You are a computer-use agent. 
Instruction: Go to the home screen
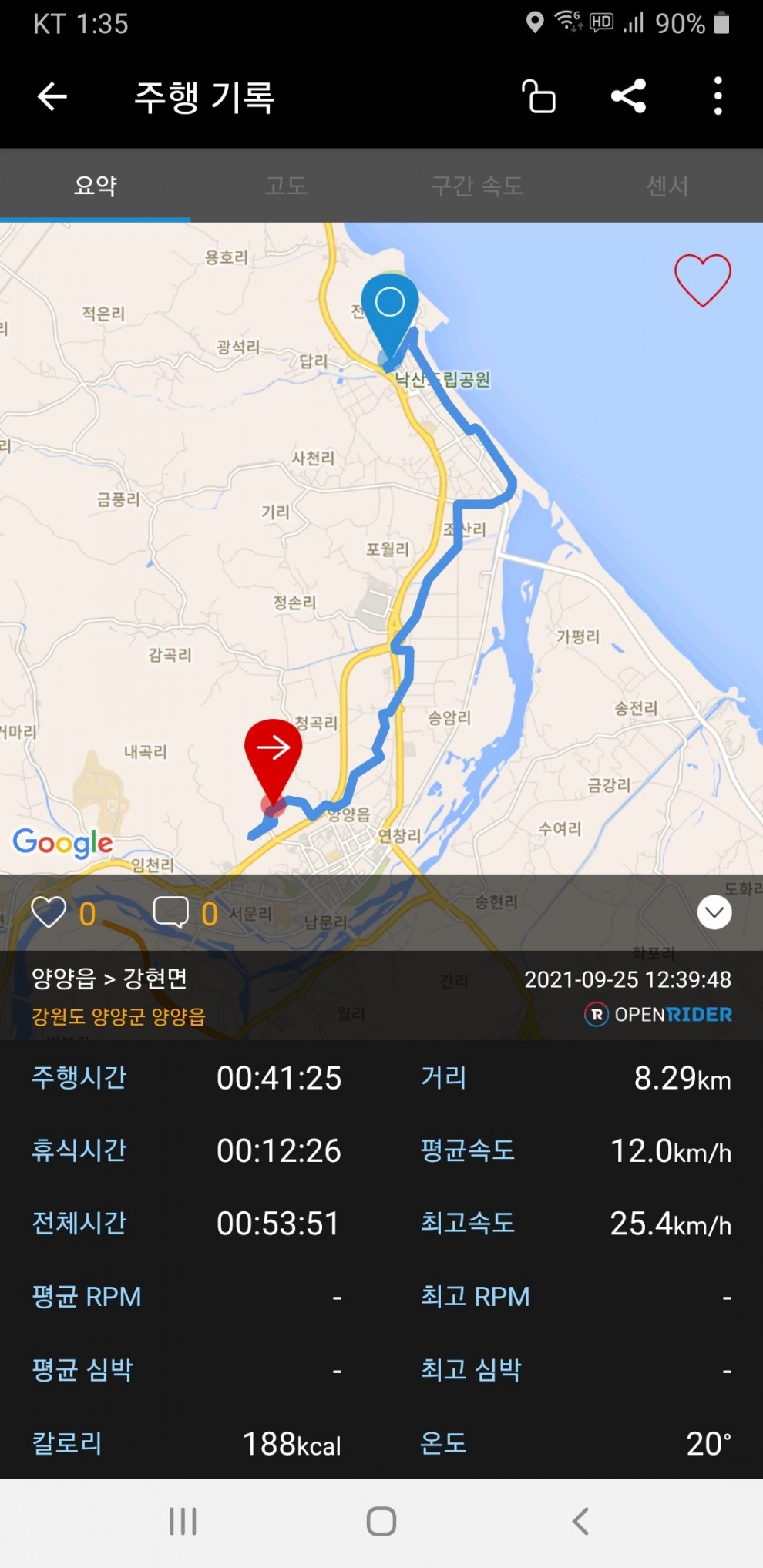point(381,1521)
